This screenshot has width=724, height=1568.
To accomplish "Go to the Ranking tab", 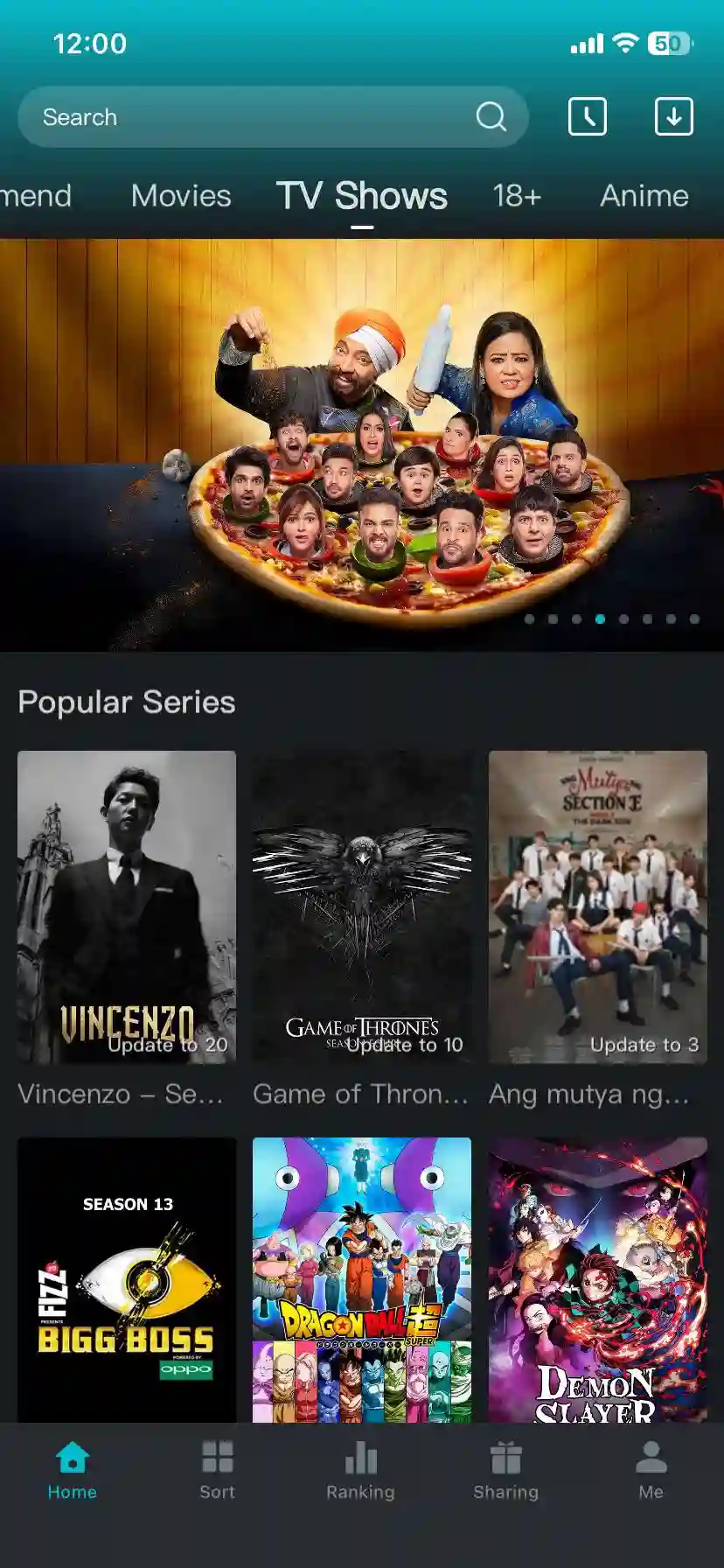I will click(360, 1470).
